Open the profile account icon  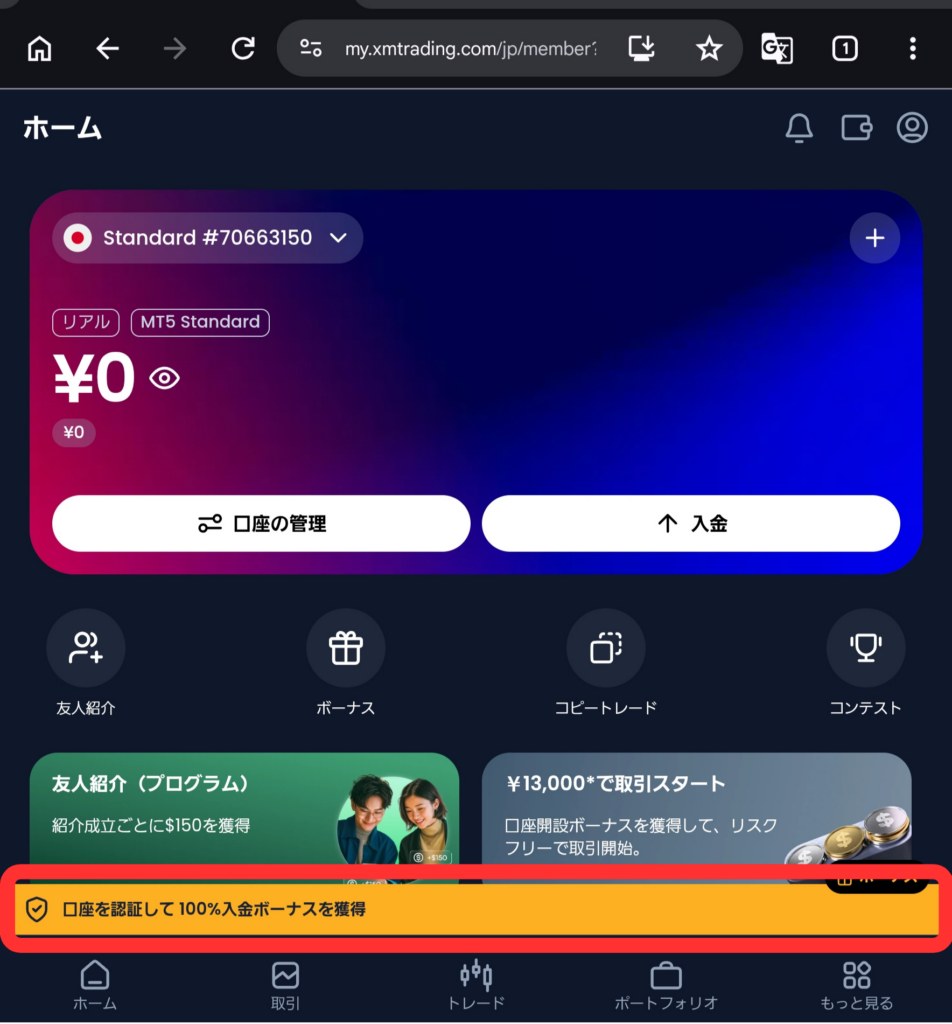(912, 128)
